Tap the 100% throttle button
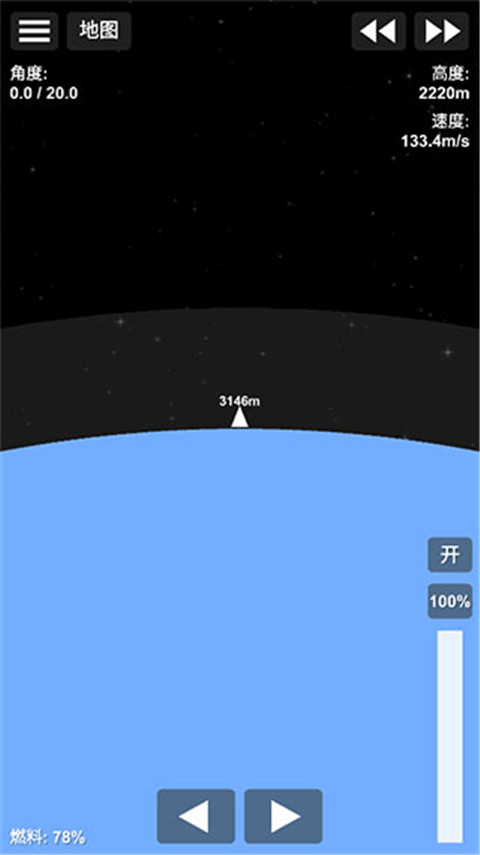480x855 pixels. click(x=450, y=601)
